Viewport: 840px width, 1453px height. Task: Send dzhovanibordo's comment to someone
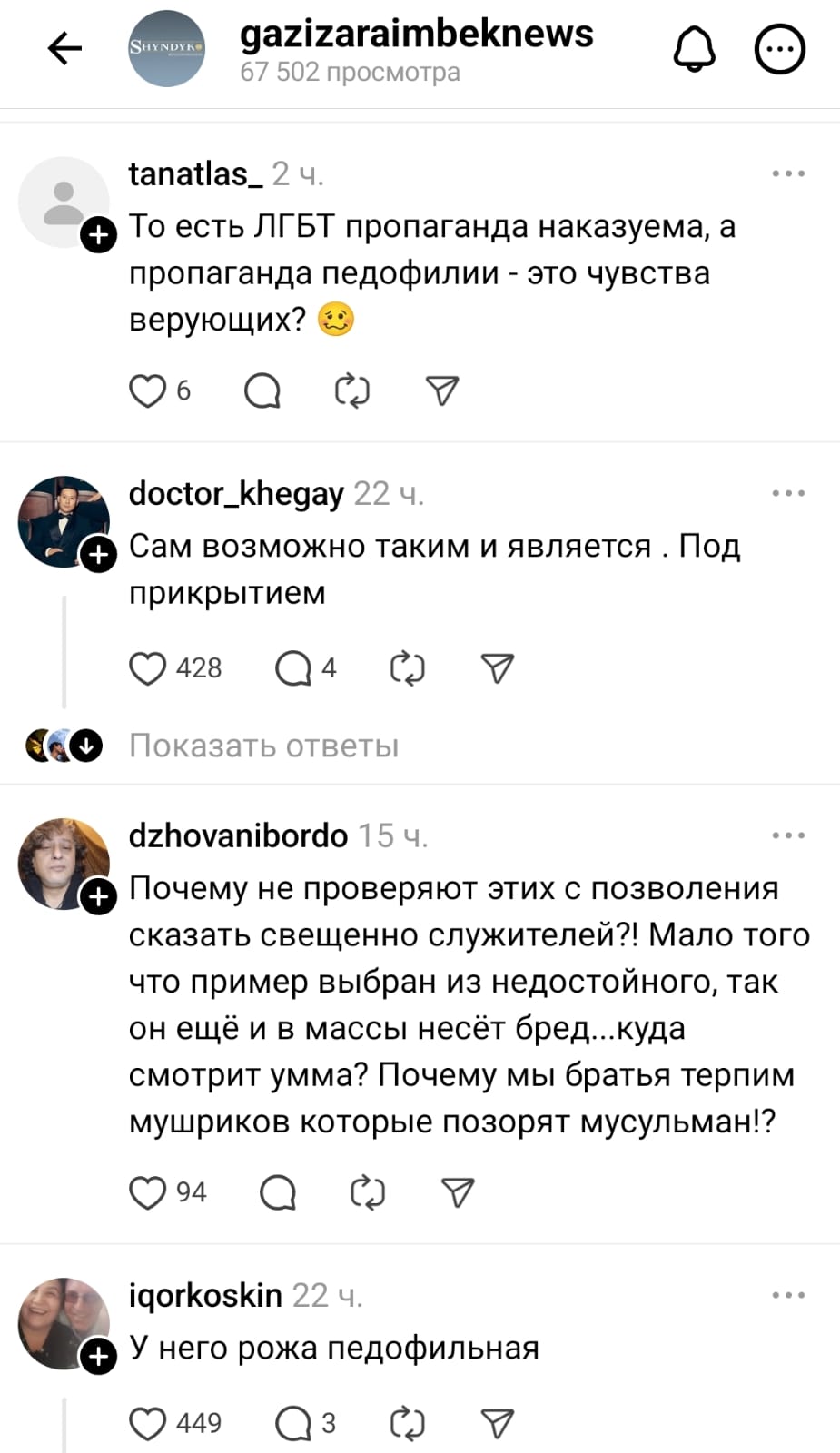click(458, 1192)
